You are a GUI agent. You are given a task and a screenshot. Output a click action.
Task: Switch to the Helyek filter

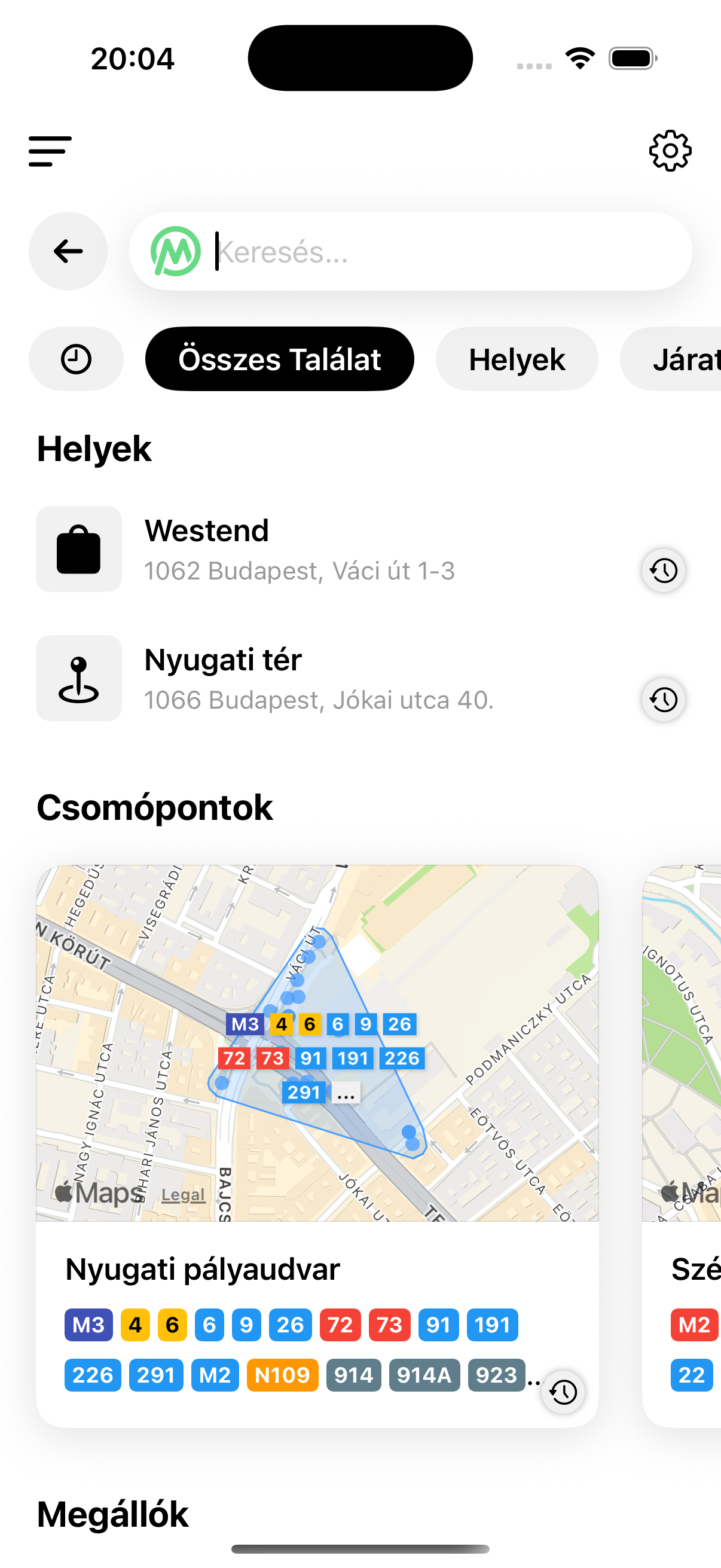pyautogui.click(x=517, y=359)
